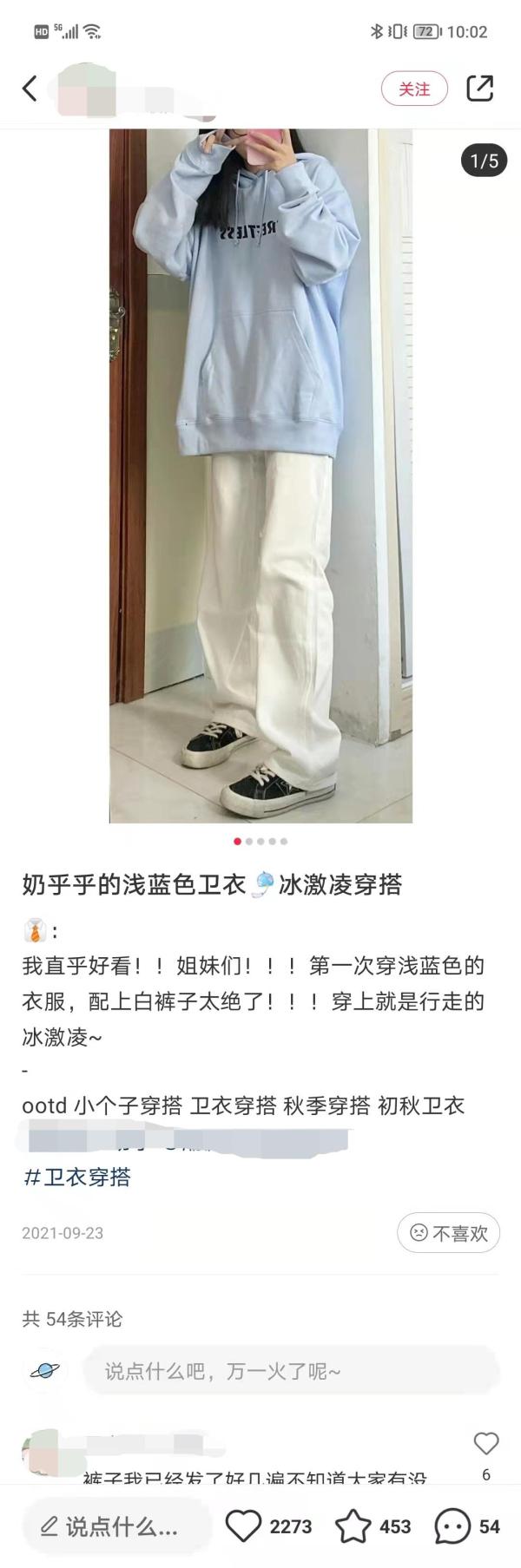This screenshot has width=521, height=1568.
Task: Follow the author with the 关注 button
Action: (414, 89)
